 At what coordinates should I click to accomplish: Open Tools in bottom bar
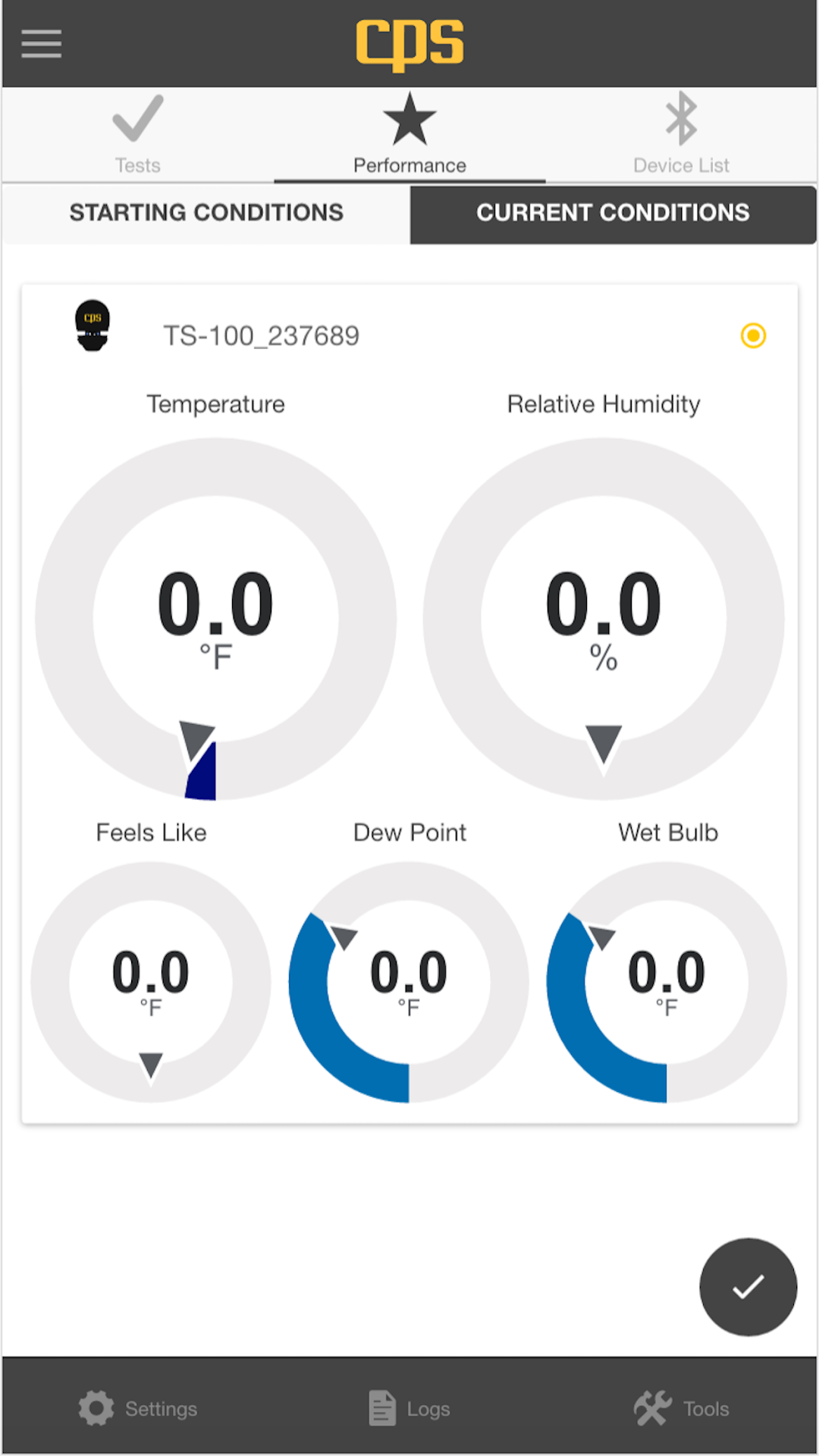(x=681, y=1408)
